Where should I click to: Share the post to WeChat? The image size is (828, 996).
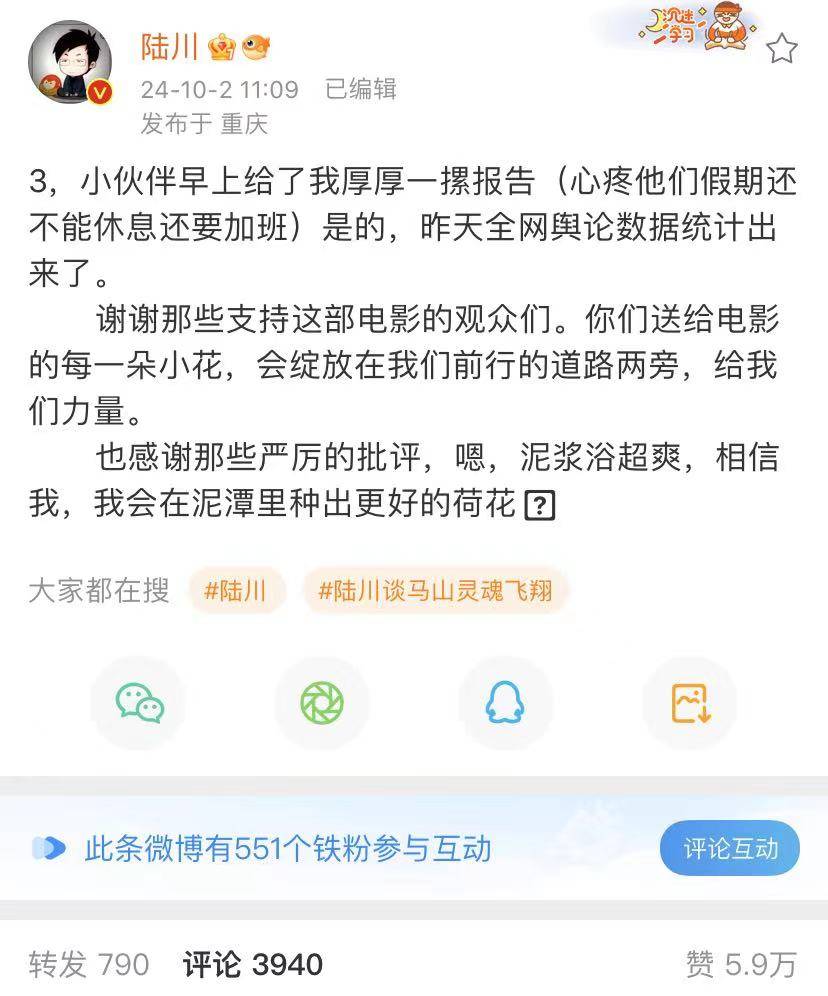140,703
